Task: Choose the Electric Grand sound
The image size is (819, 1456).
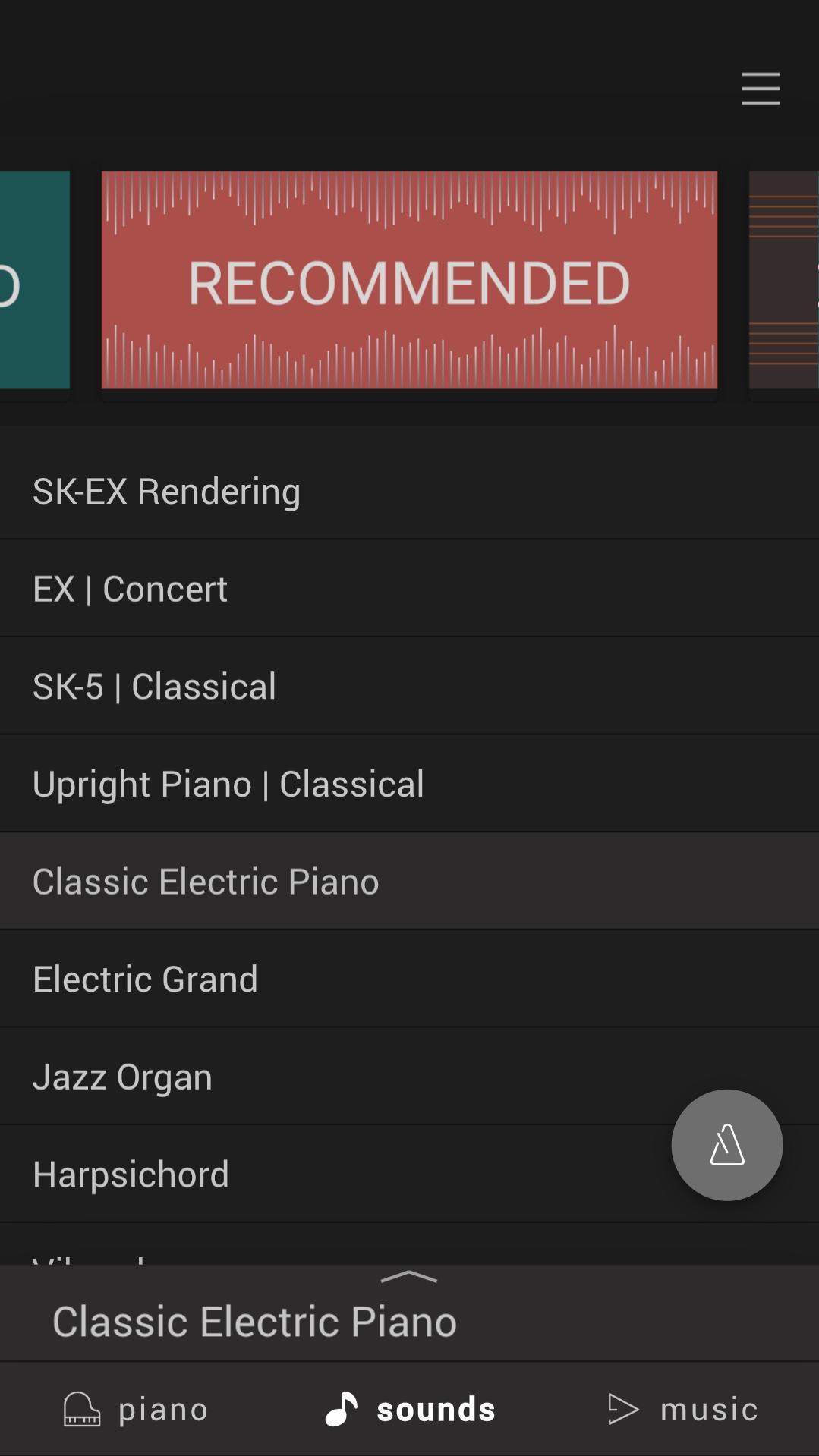Action: pos(409,979)
